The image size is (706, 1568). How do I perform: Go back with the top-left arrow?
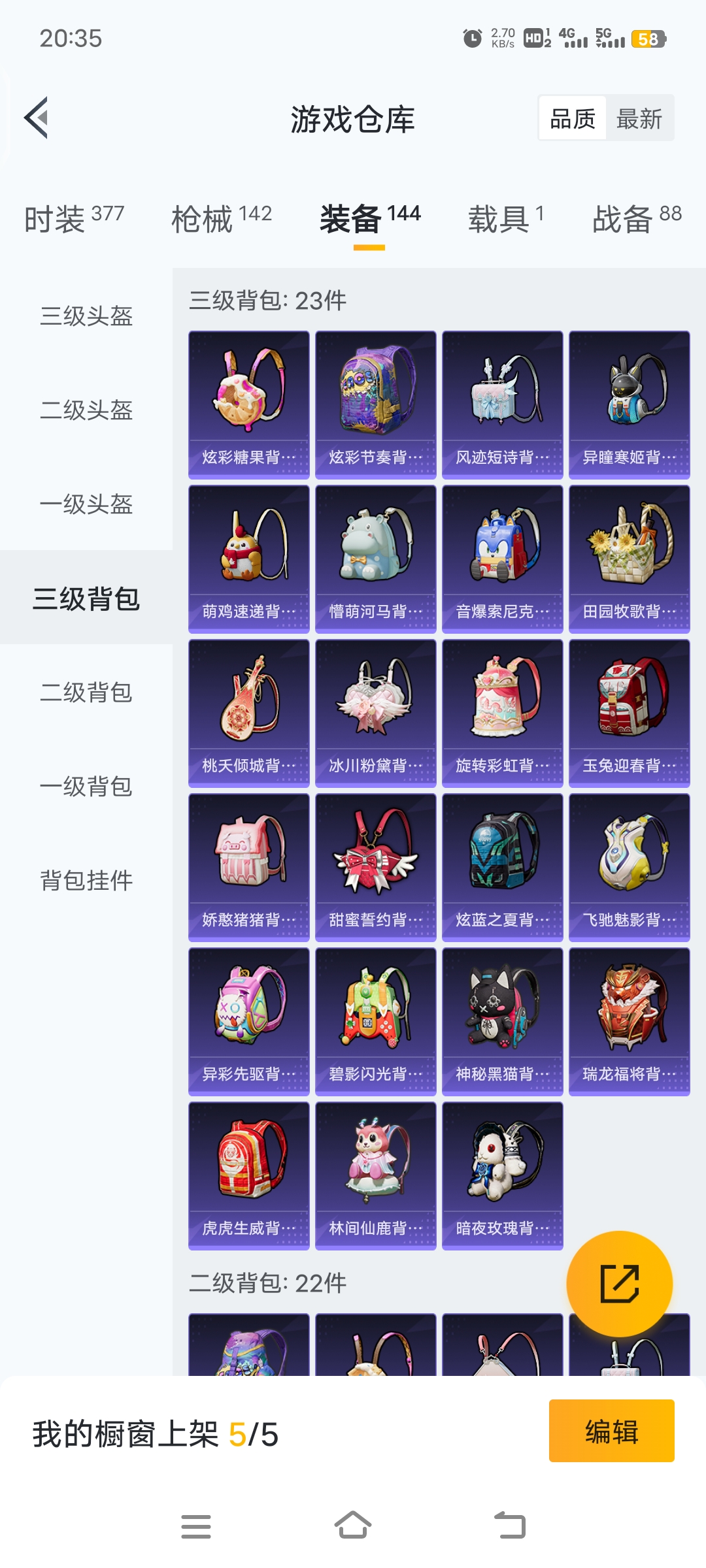tap(37, 118)
